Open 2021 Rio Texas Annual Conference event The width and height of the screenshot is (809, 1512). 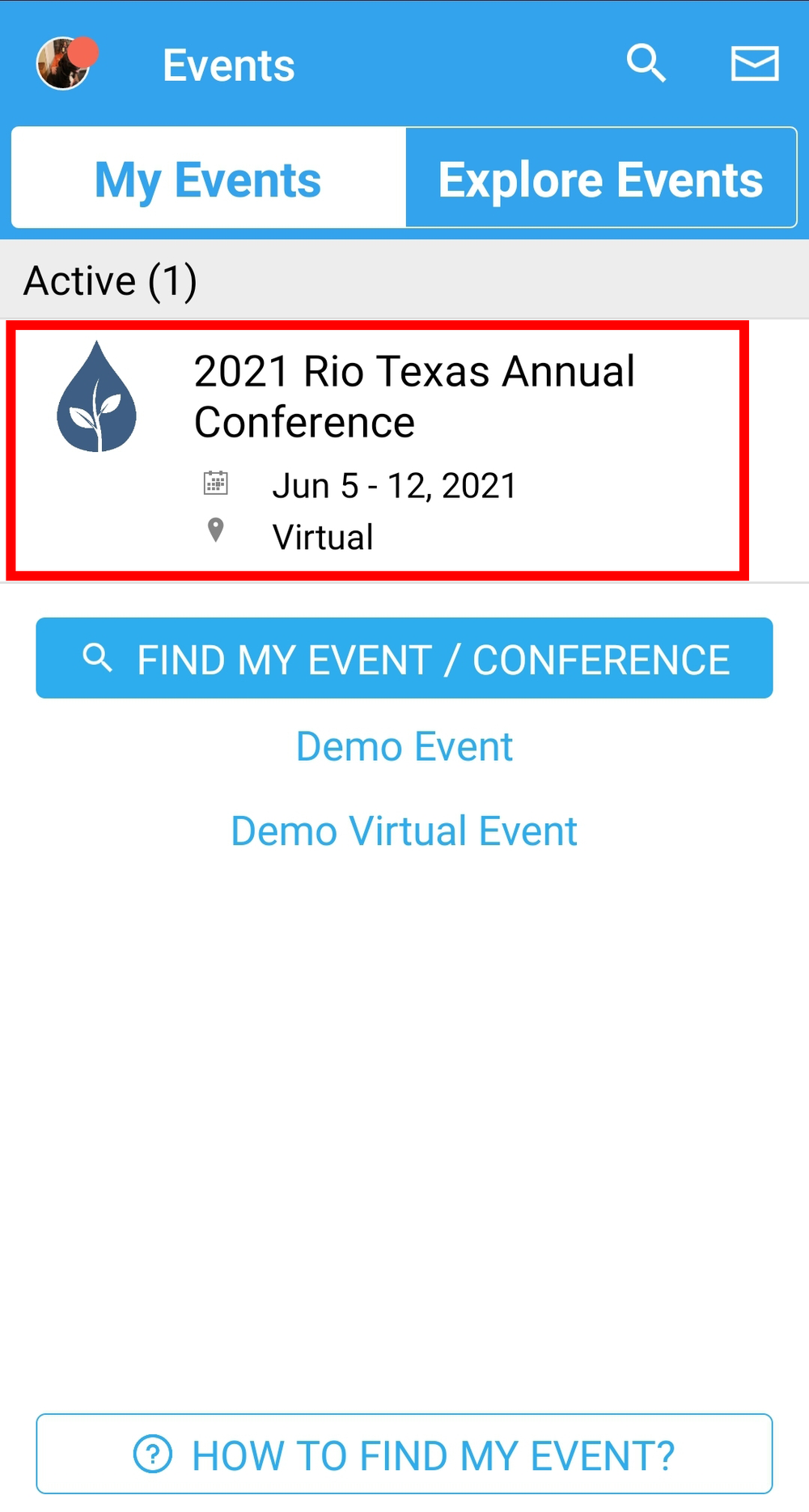pos(377,450)
